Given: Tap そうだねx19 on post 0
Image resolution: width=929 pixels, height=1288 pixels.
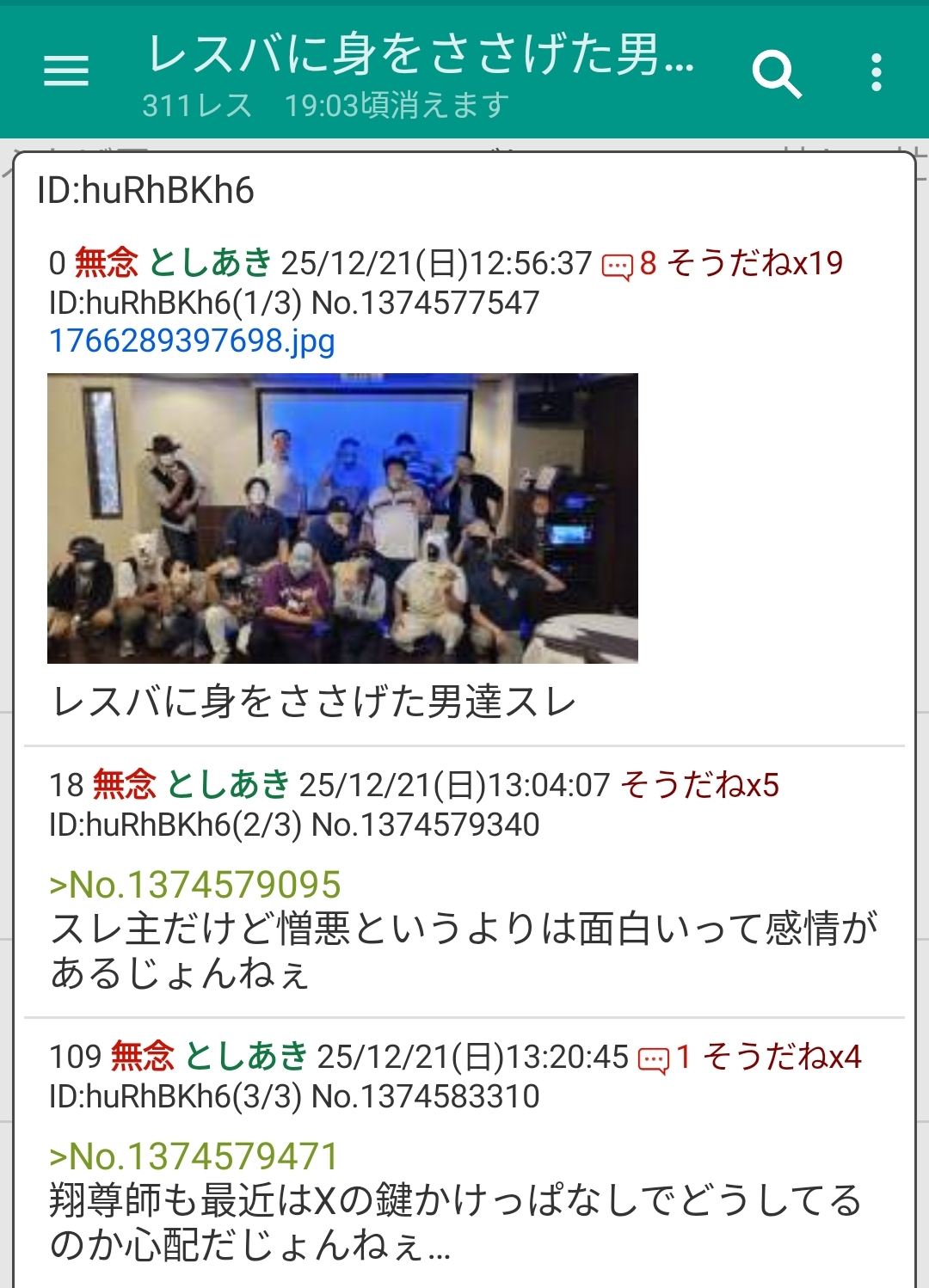Looking at the screenshot, I should (755, 263).
